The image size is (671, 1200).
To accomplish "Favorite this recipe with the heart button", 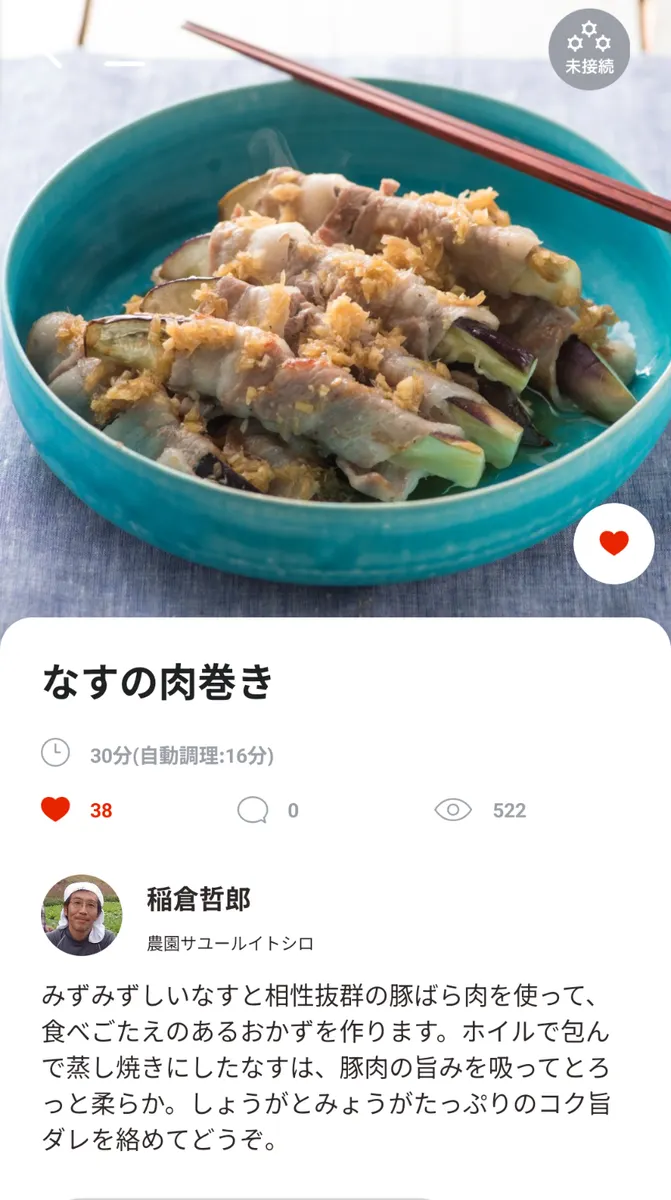I will click(613, 544).
